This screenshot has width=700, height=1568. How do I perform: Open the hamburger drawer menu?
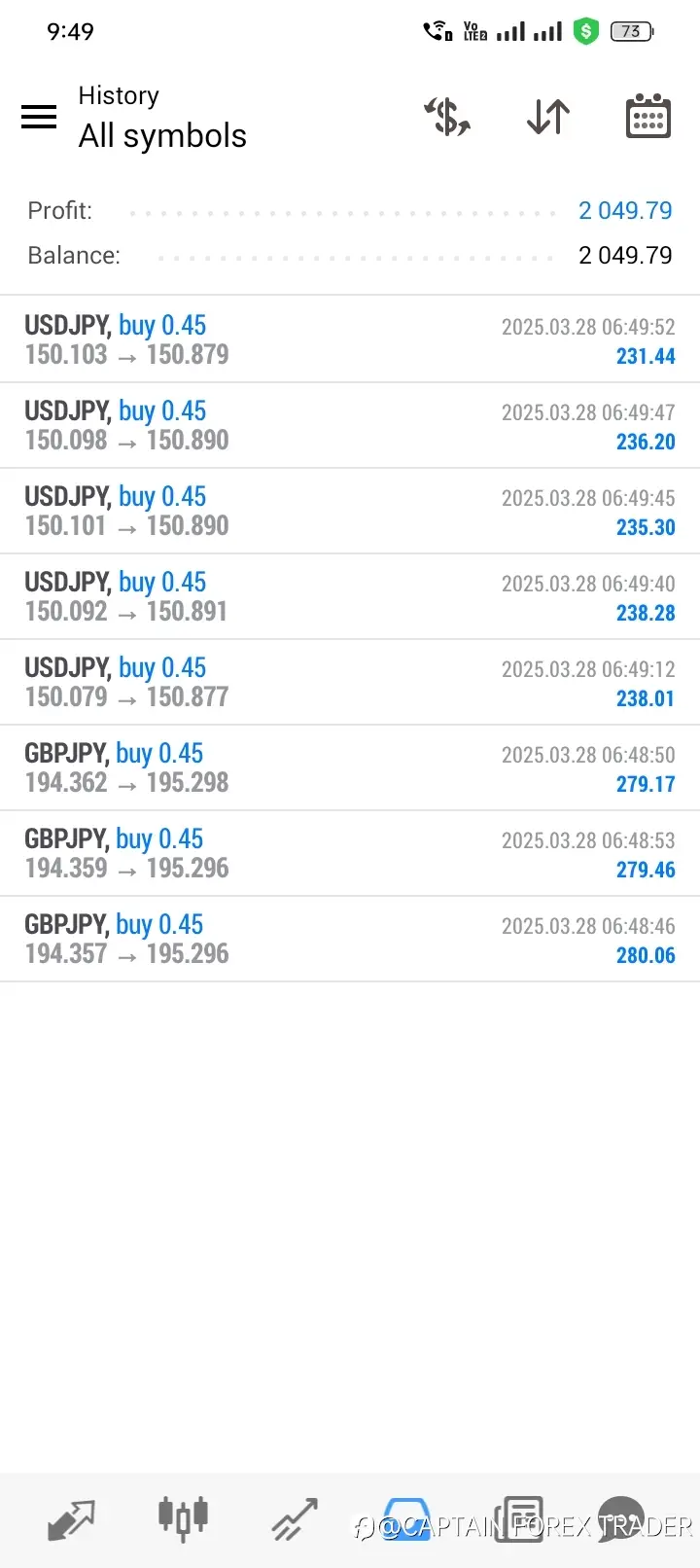click(x=39, y=117)
